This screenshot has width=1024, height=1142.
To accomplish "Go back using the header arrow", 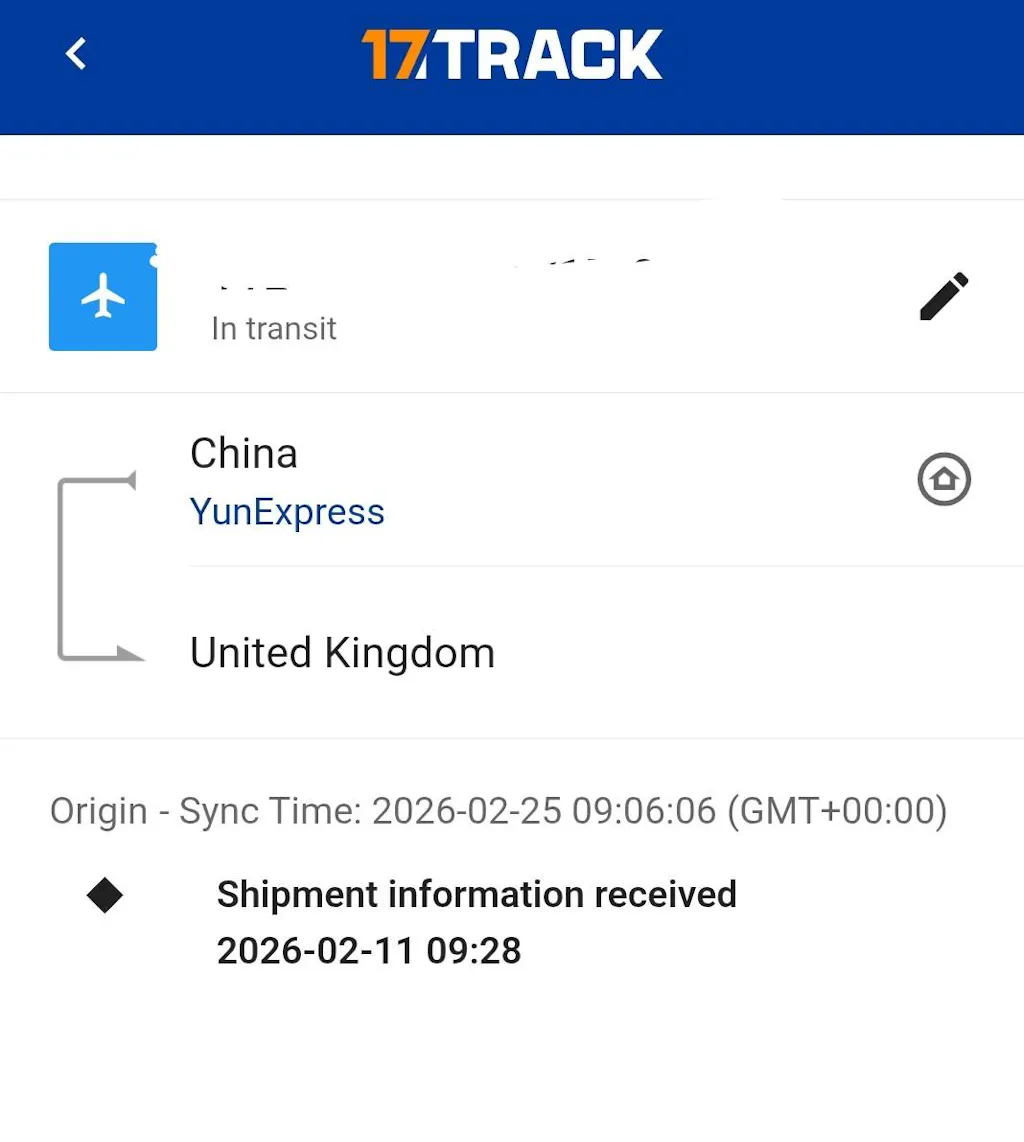I will pos(77,53).
